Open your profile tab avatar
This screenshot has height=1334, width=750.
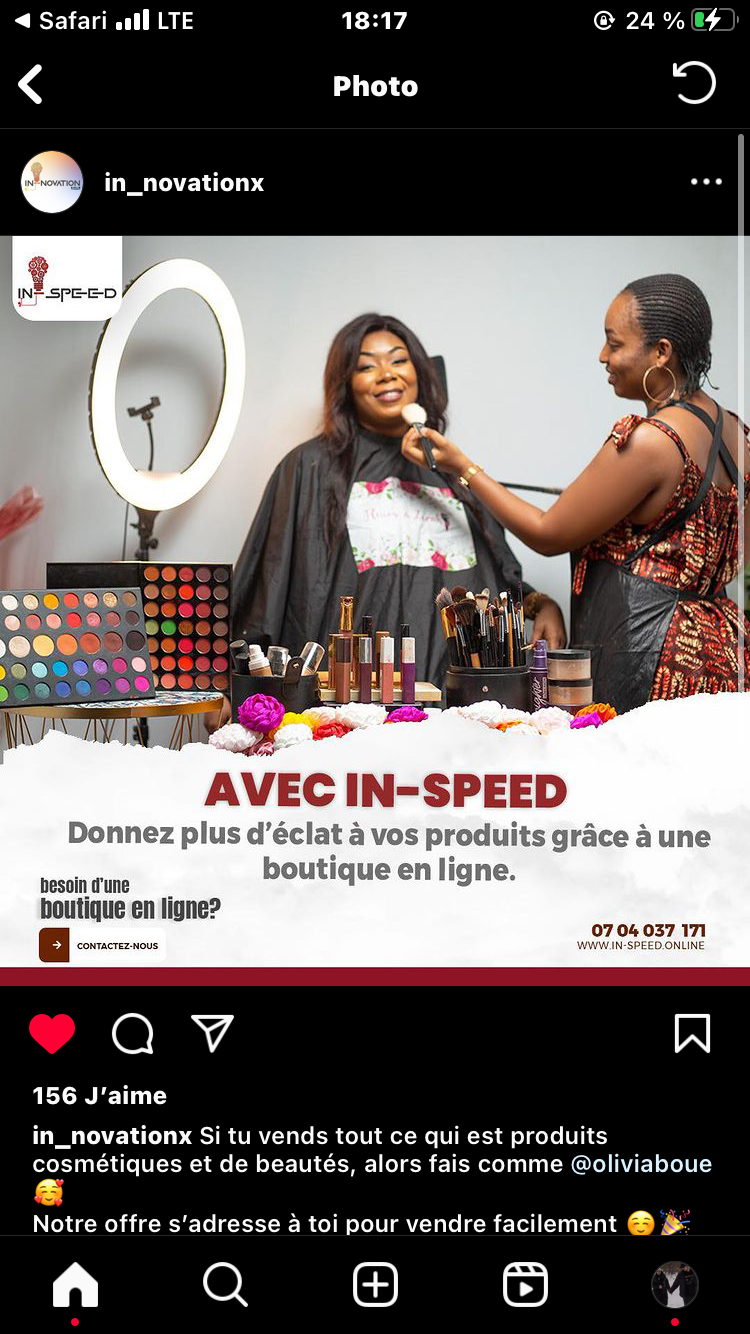point(674,1285)
